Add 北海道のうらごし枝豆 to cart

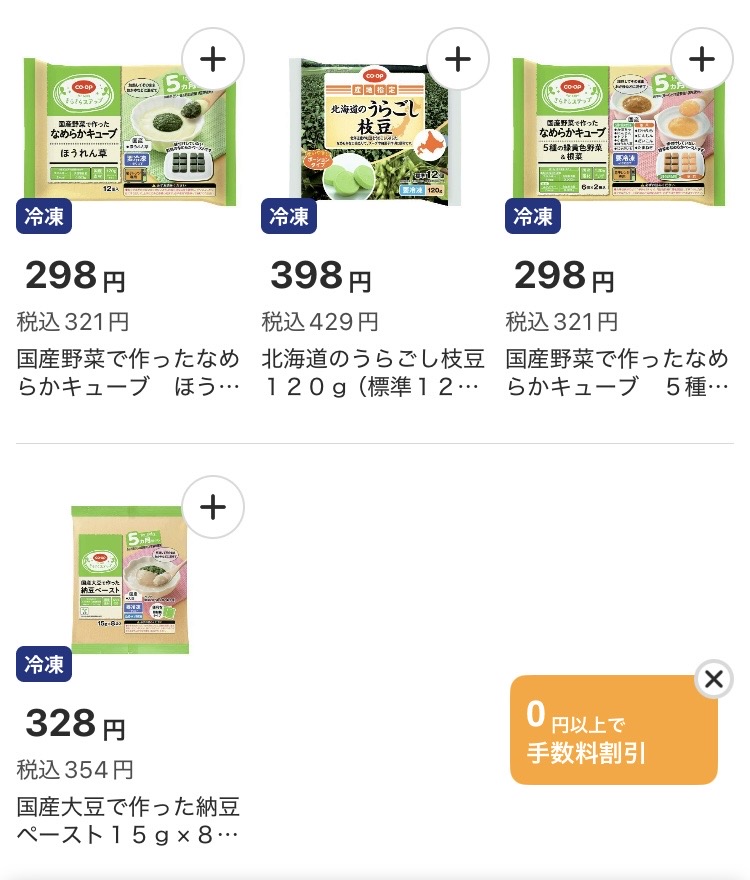(457, 60)
